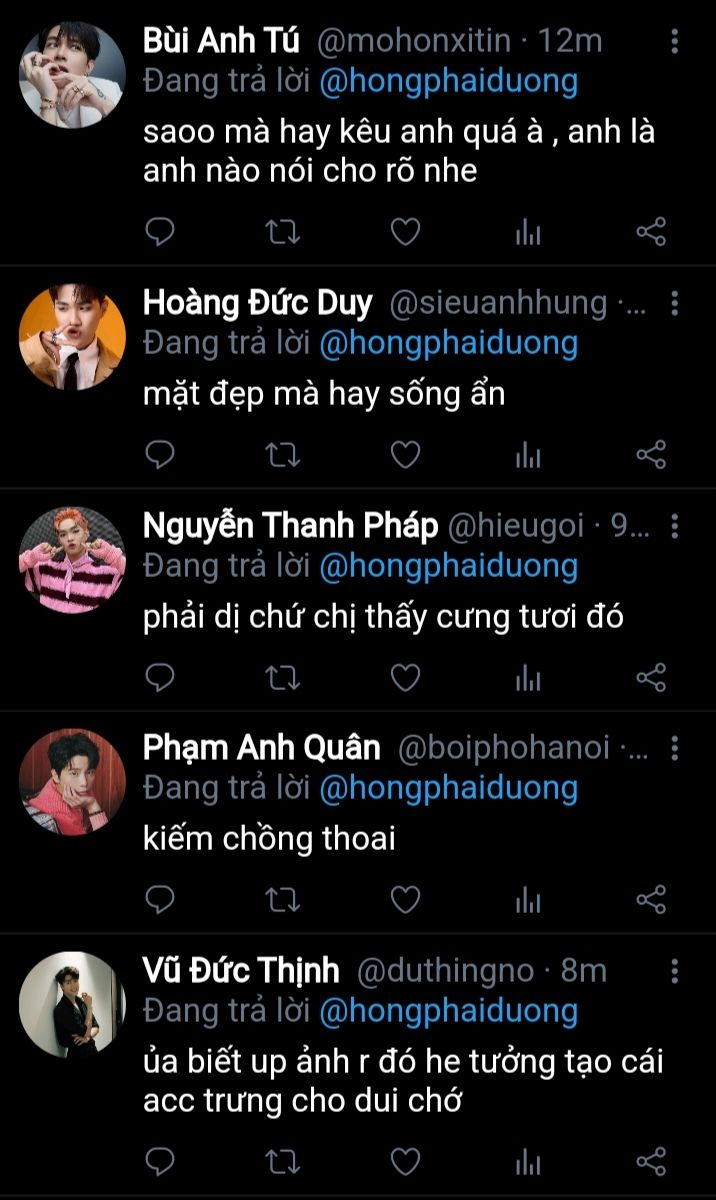Image resolution: width=716 pixels, height=1200 pixels.
Task: View analytics for Bùi Anh Tú's tweet
Action: 527,234
